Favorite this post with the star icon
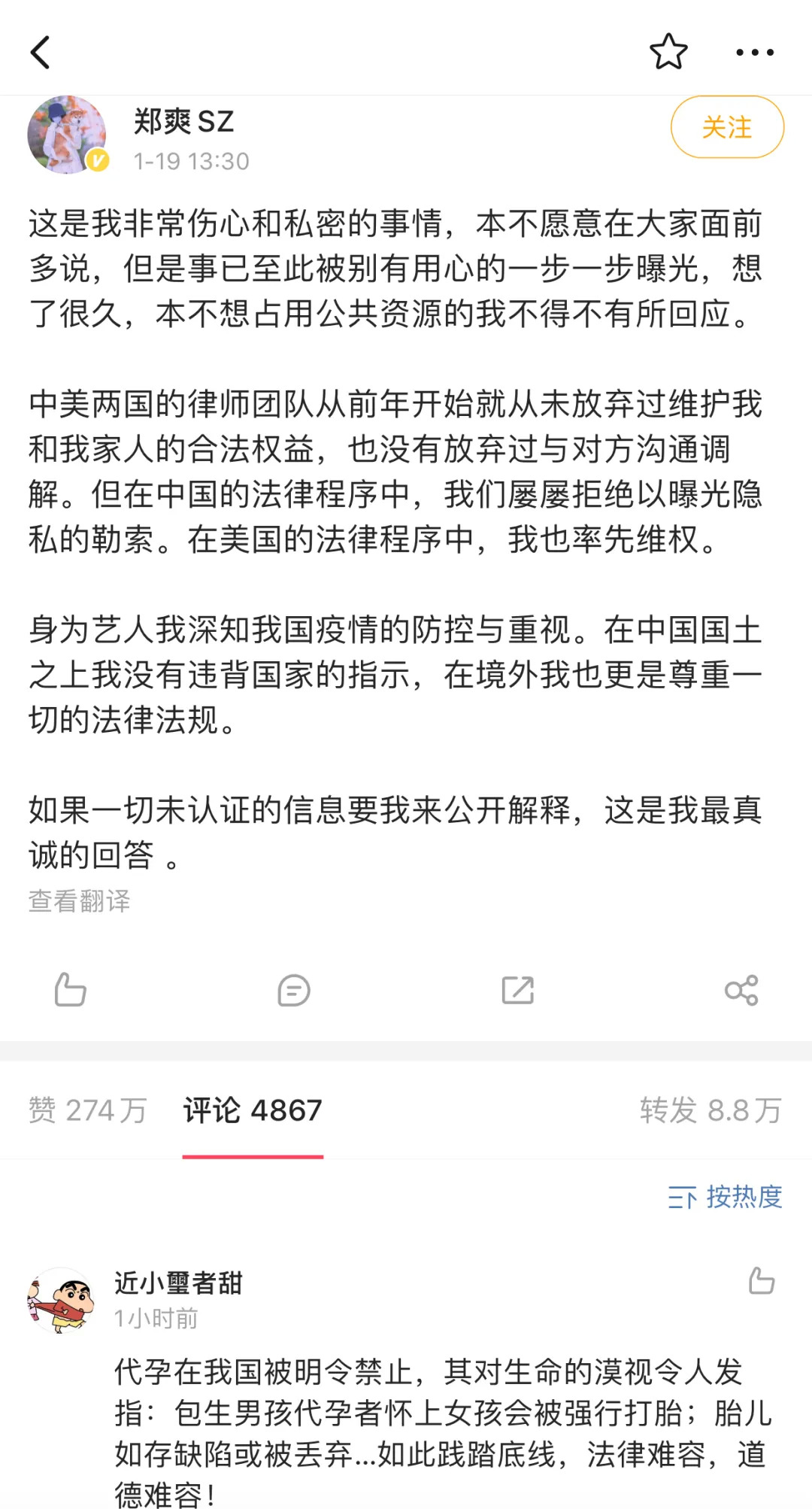The height and width of the screenshot is (1509, 812). tap(668, 52)
